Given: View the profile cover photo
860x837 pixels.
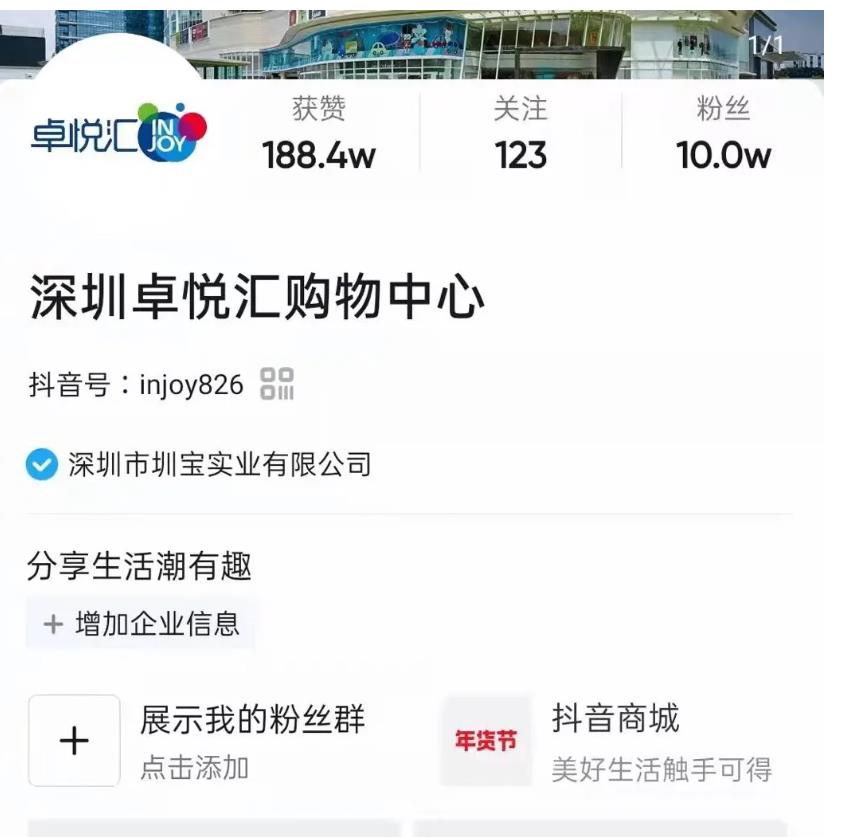Looking at the screenshot, I should click(500, 40).
